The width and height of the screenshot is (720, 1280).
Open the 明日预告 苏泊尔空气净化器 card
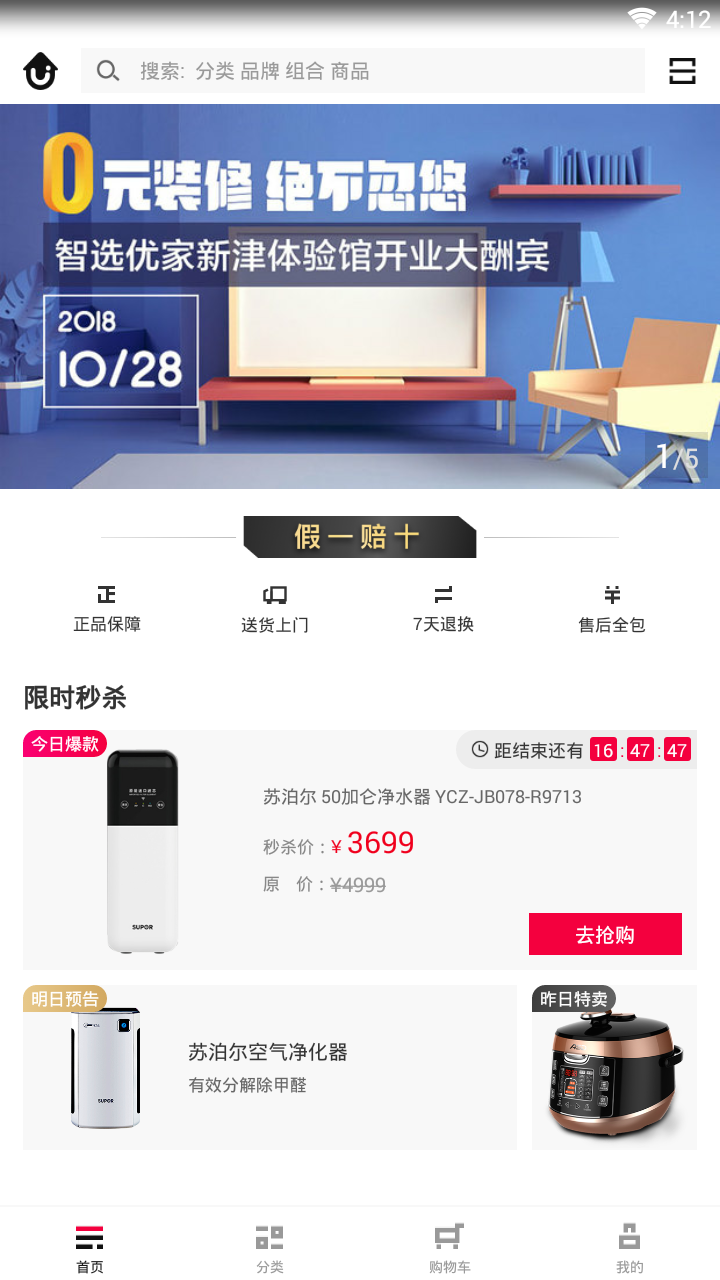coord(270,1067)
